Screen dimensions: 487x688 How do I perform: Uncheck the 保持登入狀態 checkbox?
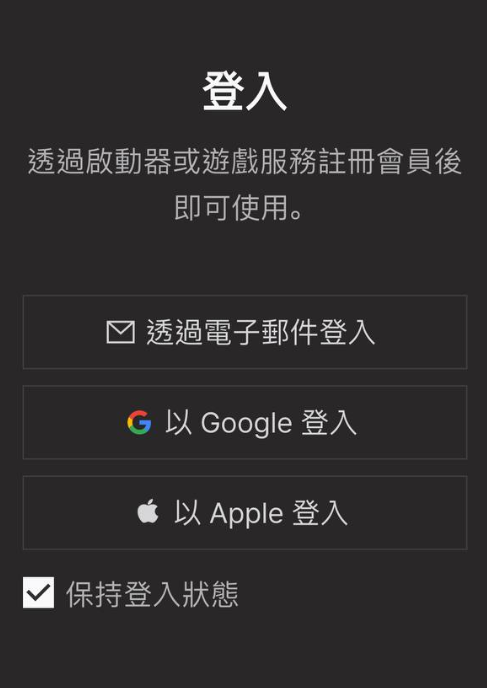pyautogui.click(x=39, y=593)
